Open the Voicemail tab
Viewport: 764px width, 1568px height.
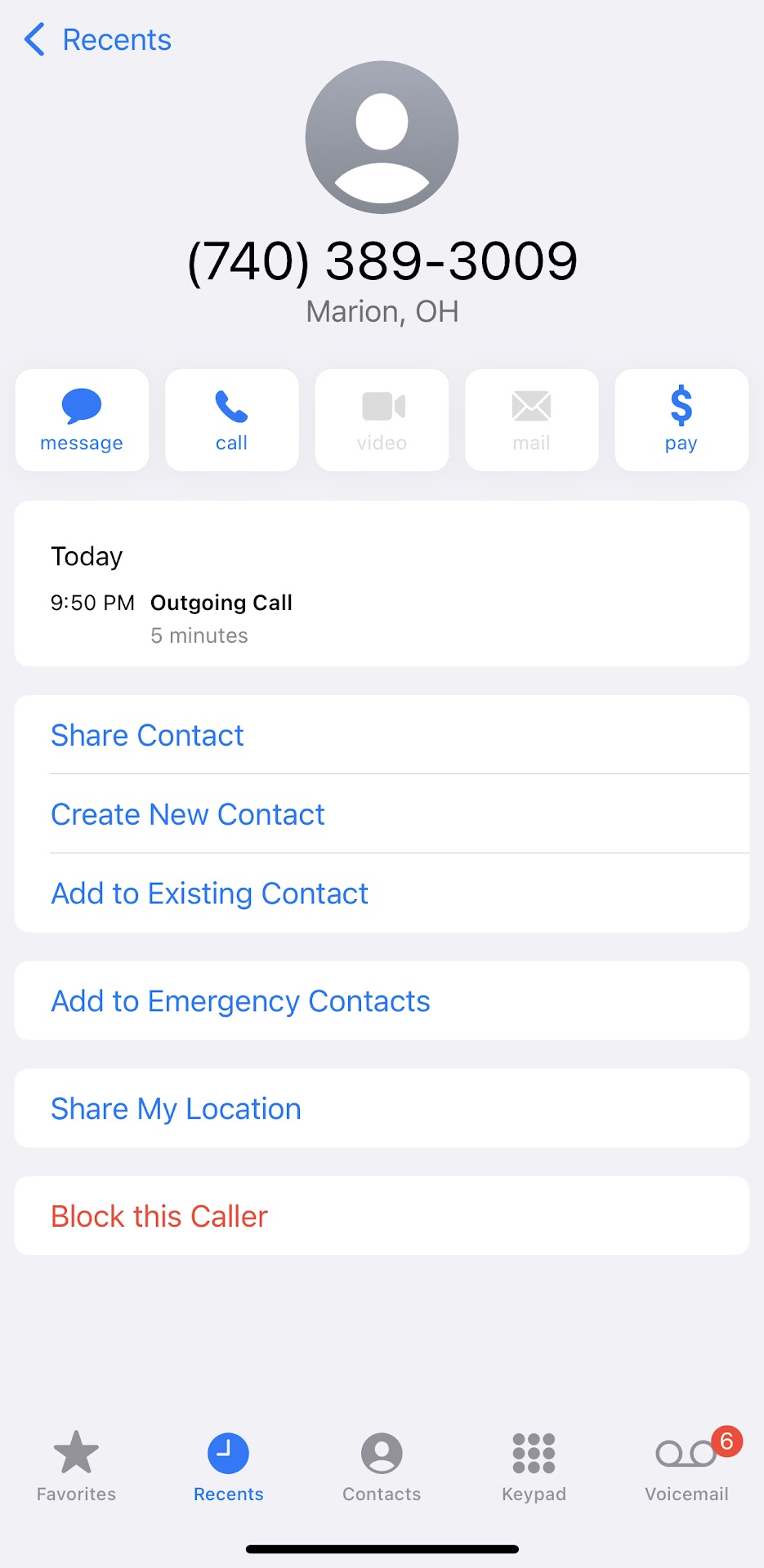click(686, 1467)
